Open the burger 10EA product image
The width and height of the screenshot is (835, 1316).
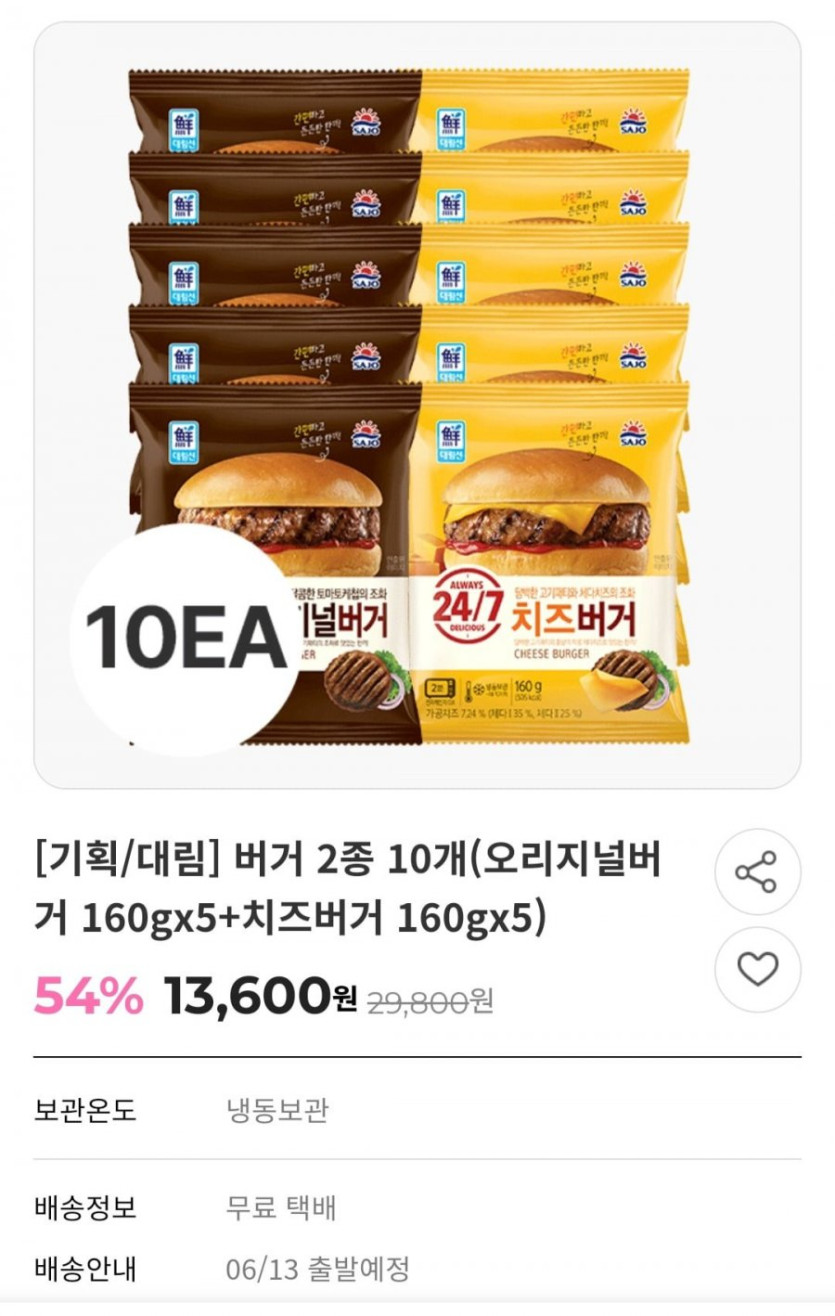(x=417, y=405)
